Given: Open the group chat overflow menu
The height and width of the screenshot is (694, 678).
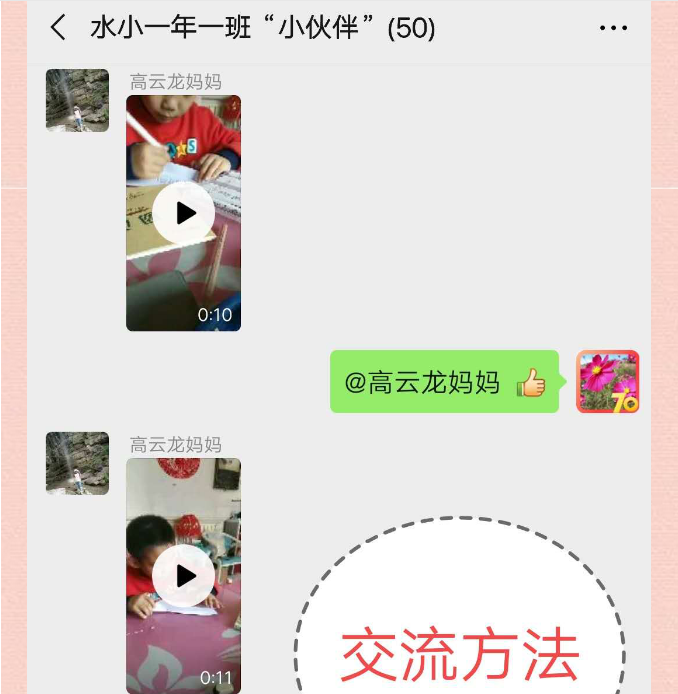Looking at the screenshot, I should click(x=613, y=28).
